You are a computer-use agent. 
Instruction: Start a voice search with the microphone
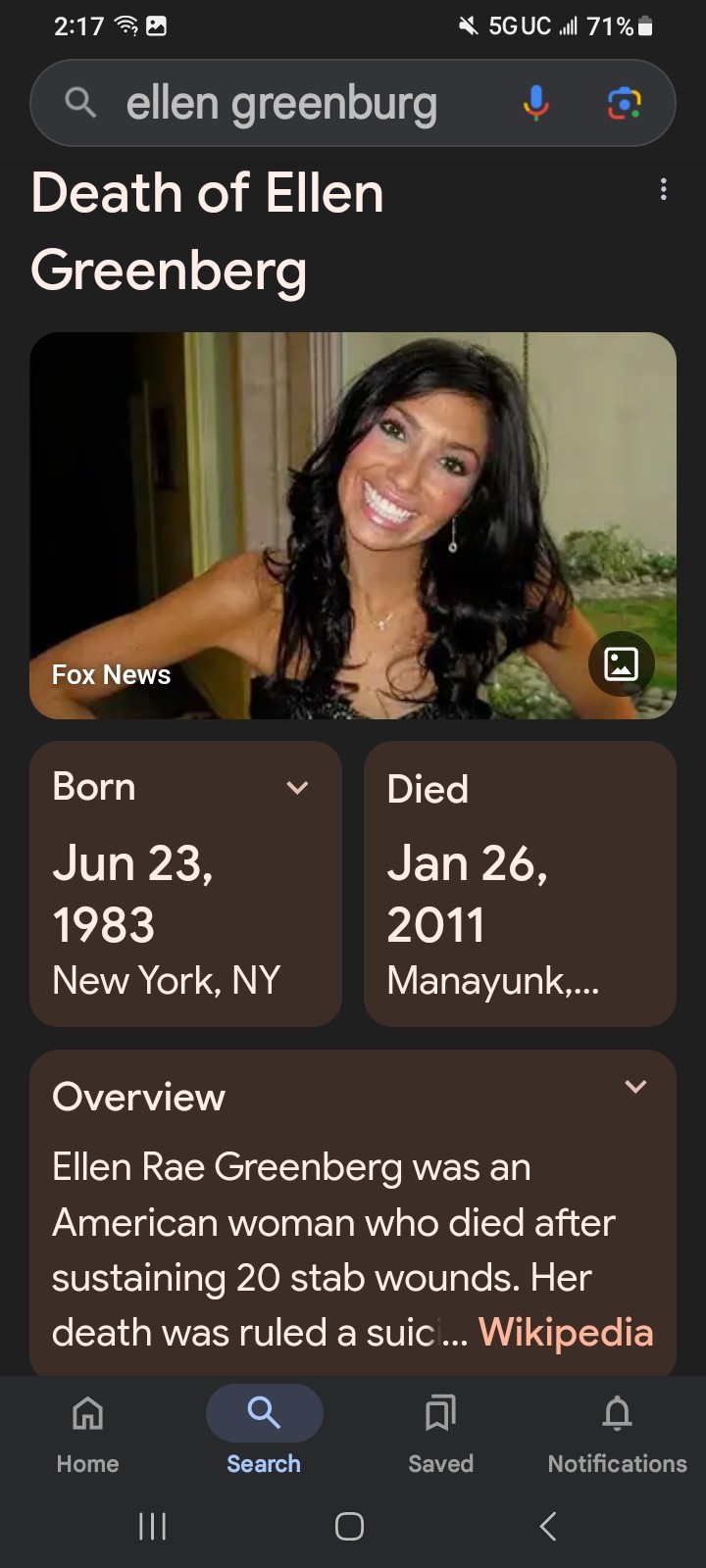(535, 103)
